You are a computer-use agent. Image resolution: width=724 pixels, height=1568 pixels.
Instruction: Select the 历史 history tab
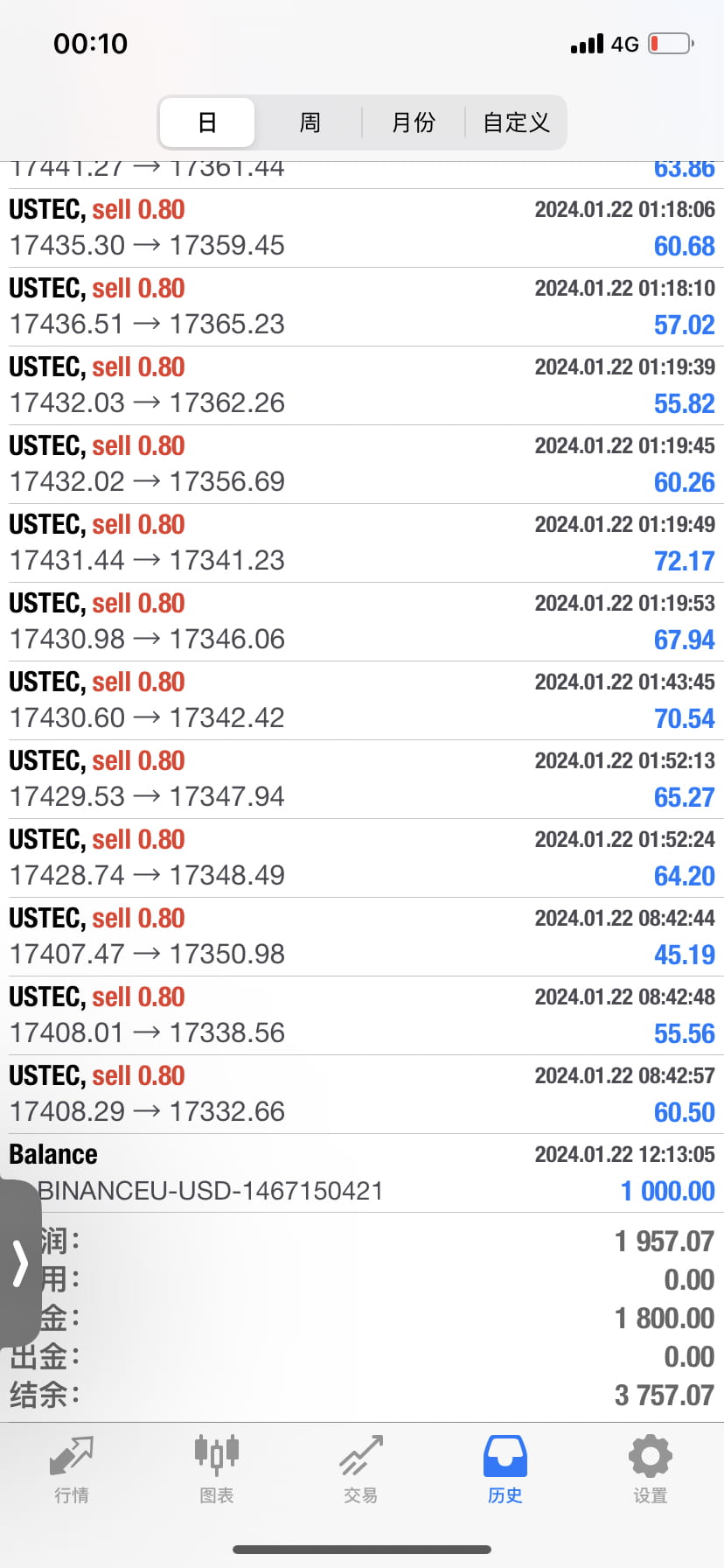[x=505, y=1470]
